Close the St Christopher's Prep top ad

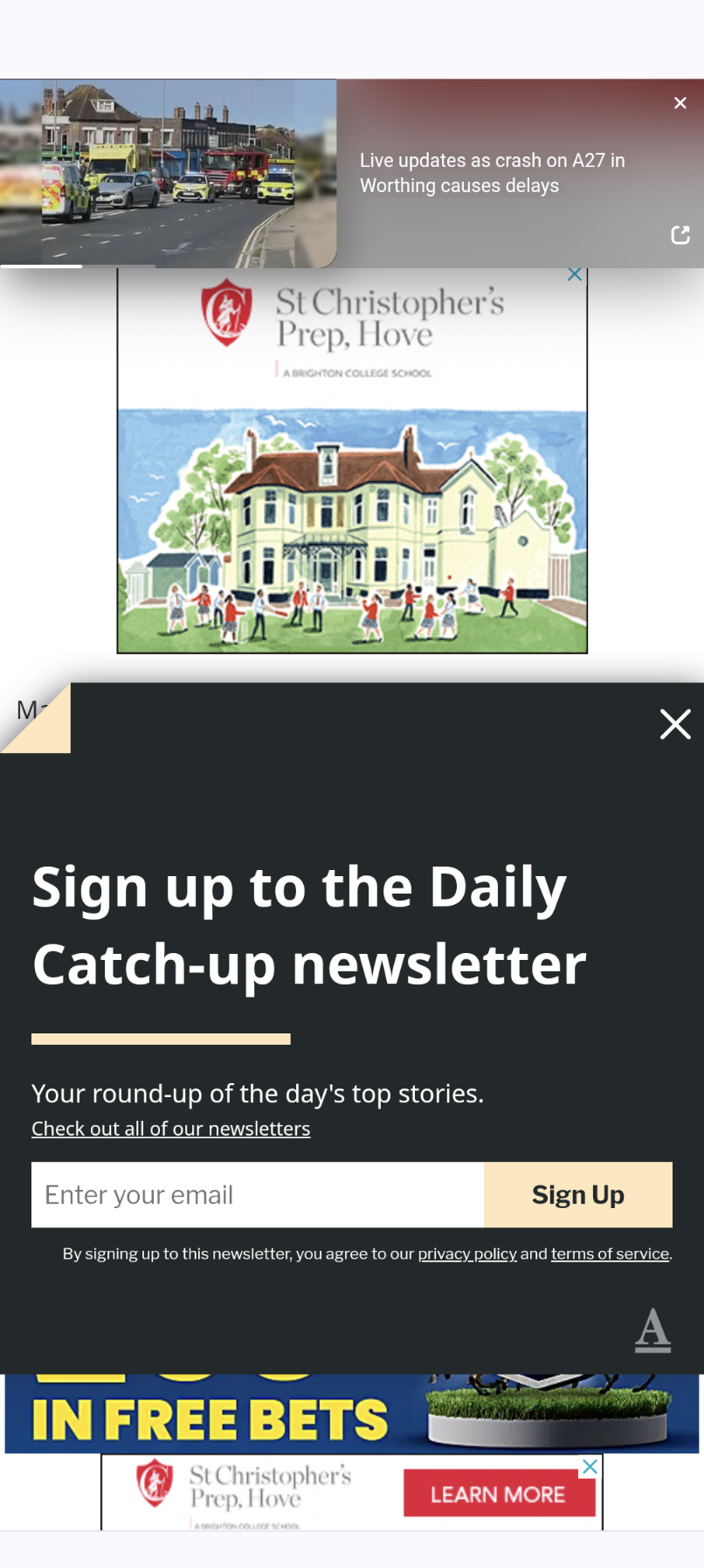575,274
